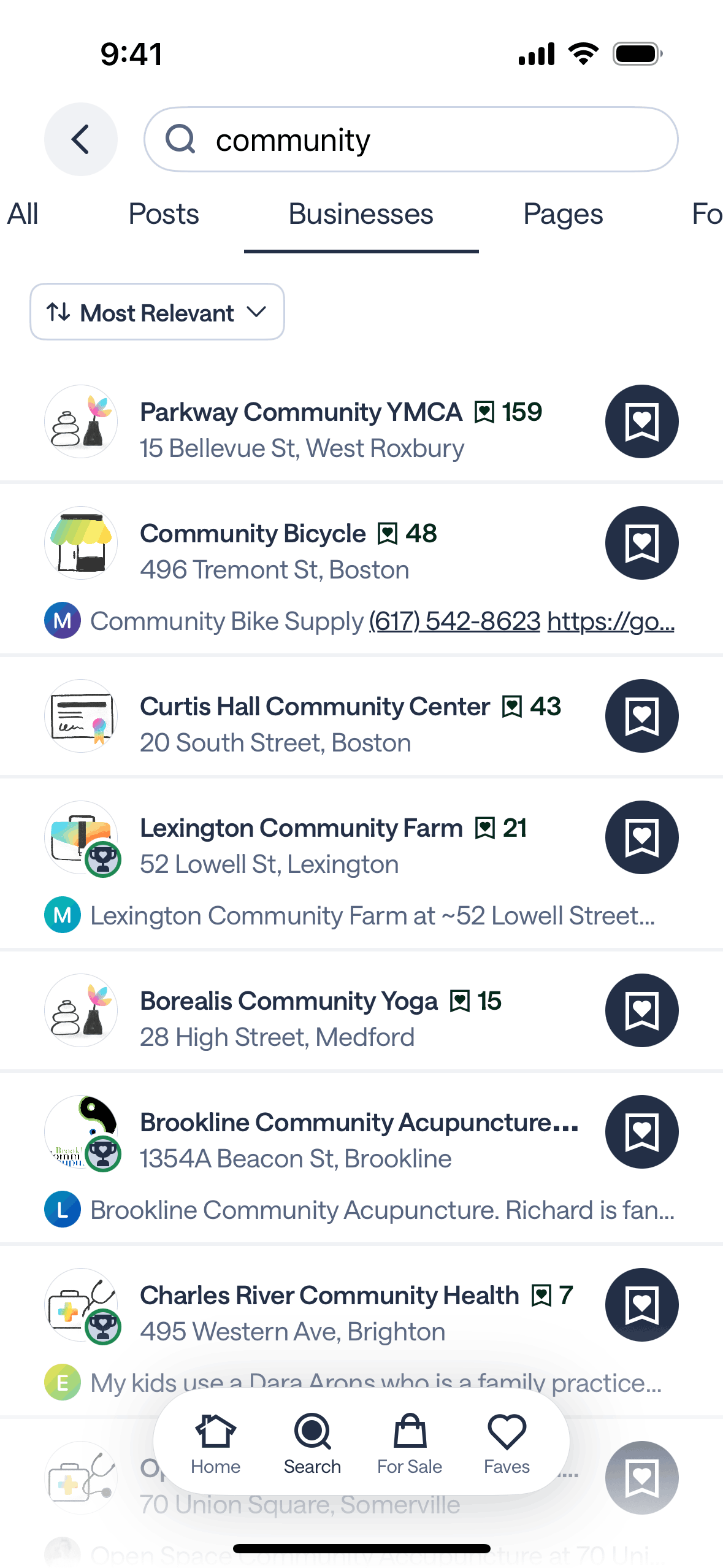Switch to the Posts tab

click(164, 214)
